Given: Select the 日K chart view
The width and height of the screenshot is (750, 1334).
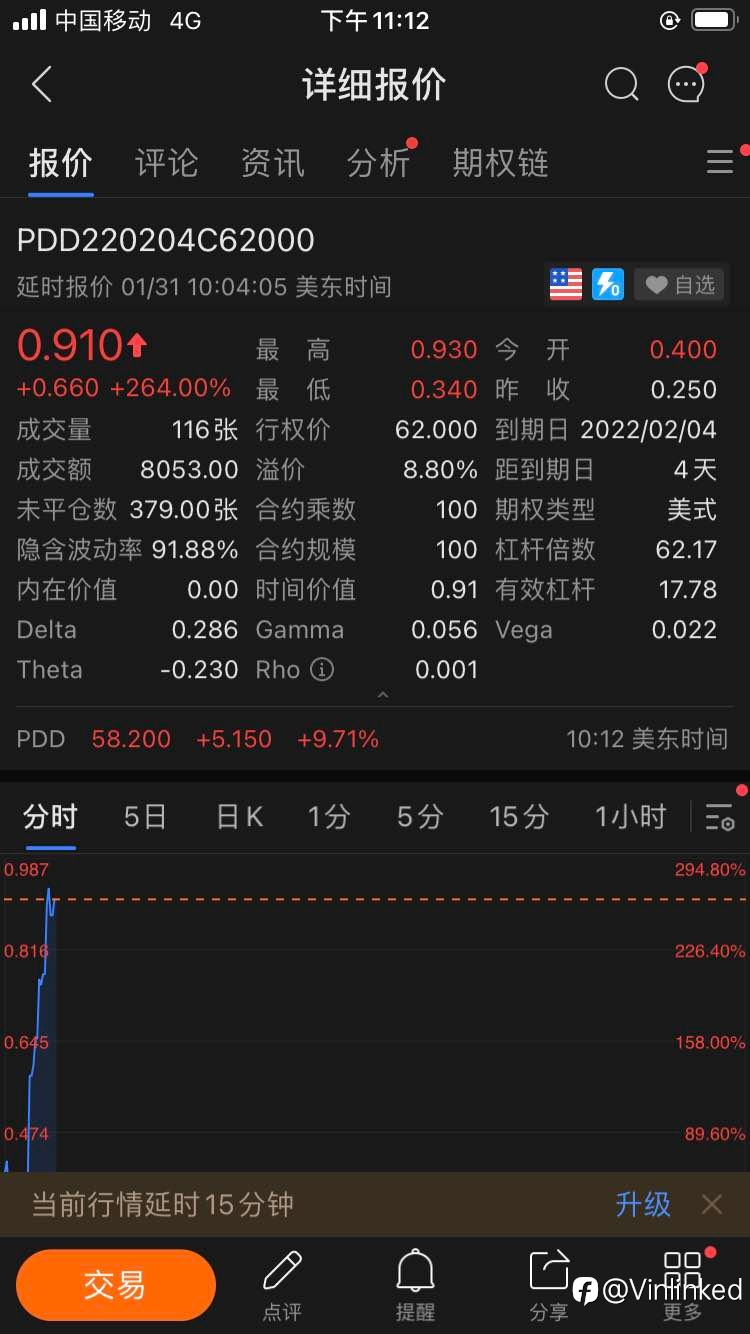Looking at the screenshot, I should coord(239,817).
